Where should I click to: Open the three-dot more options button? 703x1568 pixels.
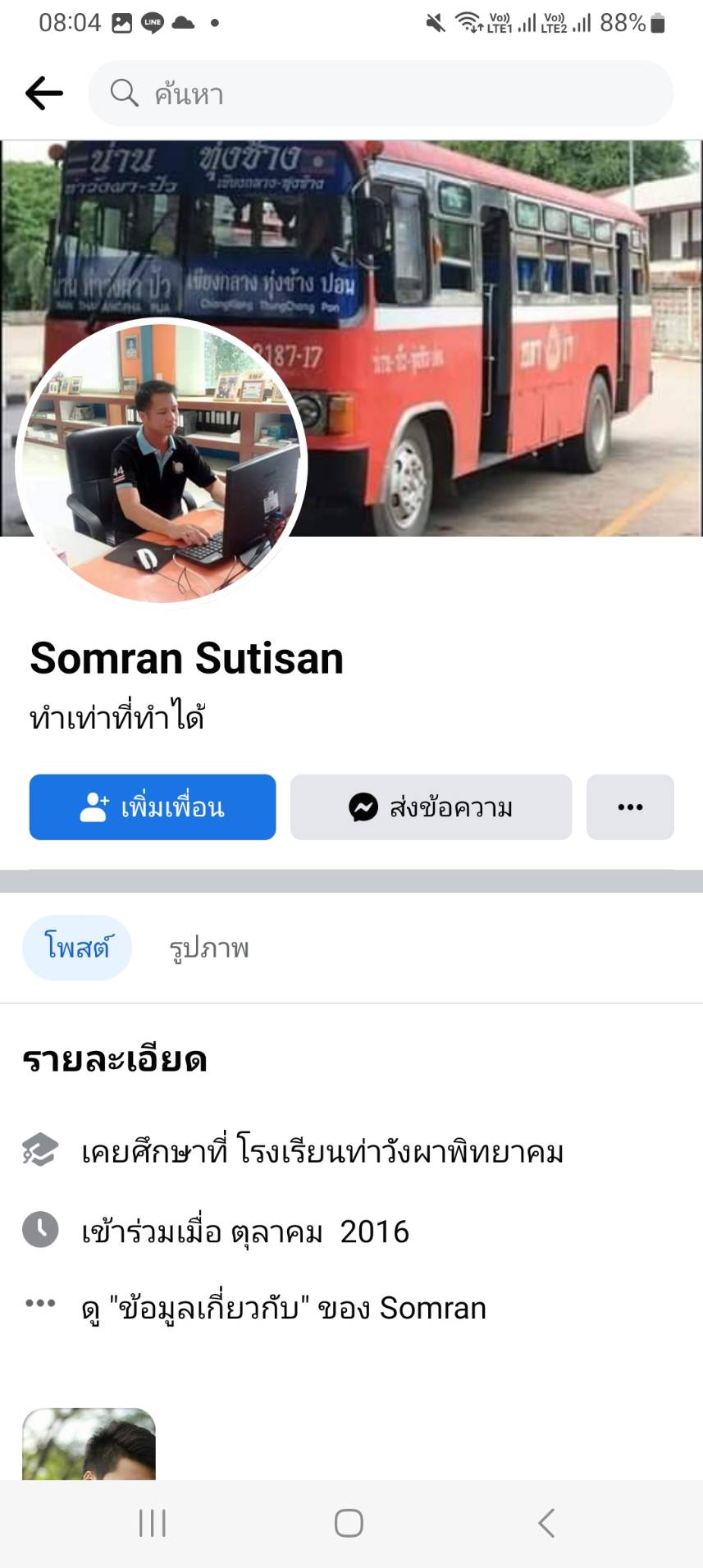click(630, 807)
